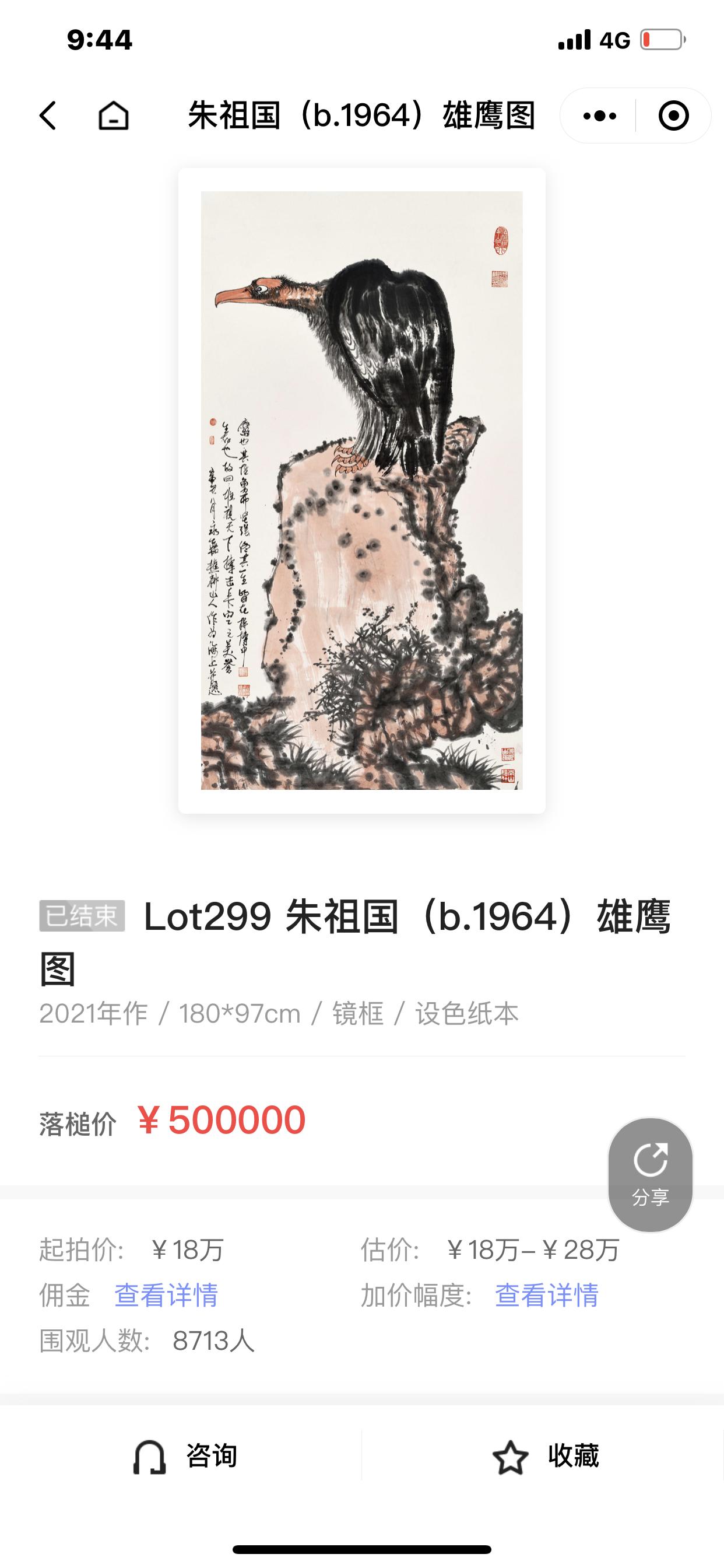
Task: Tap the circular minimize capsule button
Action: pos(673,117)
